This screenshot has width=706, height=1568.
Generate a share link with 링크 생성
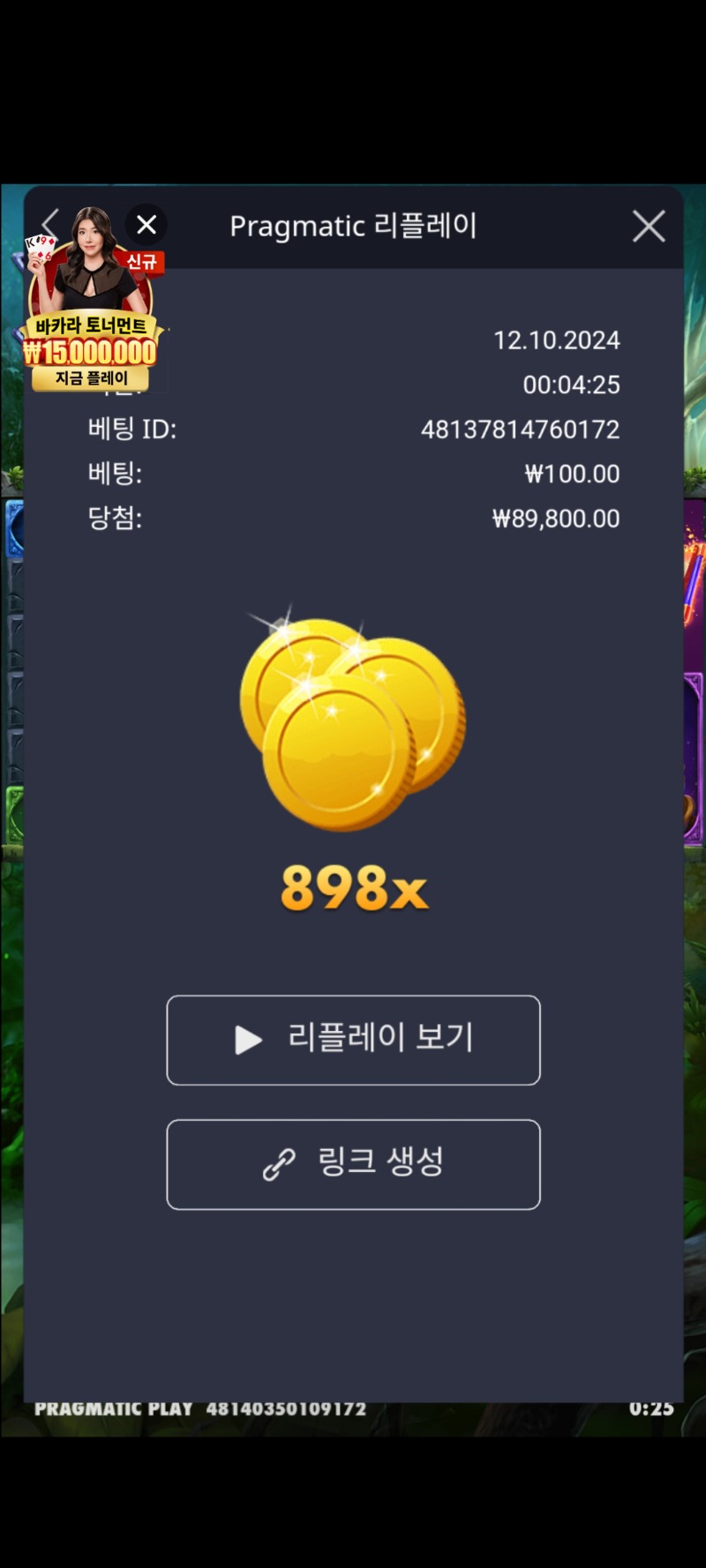tap(353, 1164)
